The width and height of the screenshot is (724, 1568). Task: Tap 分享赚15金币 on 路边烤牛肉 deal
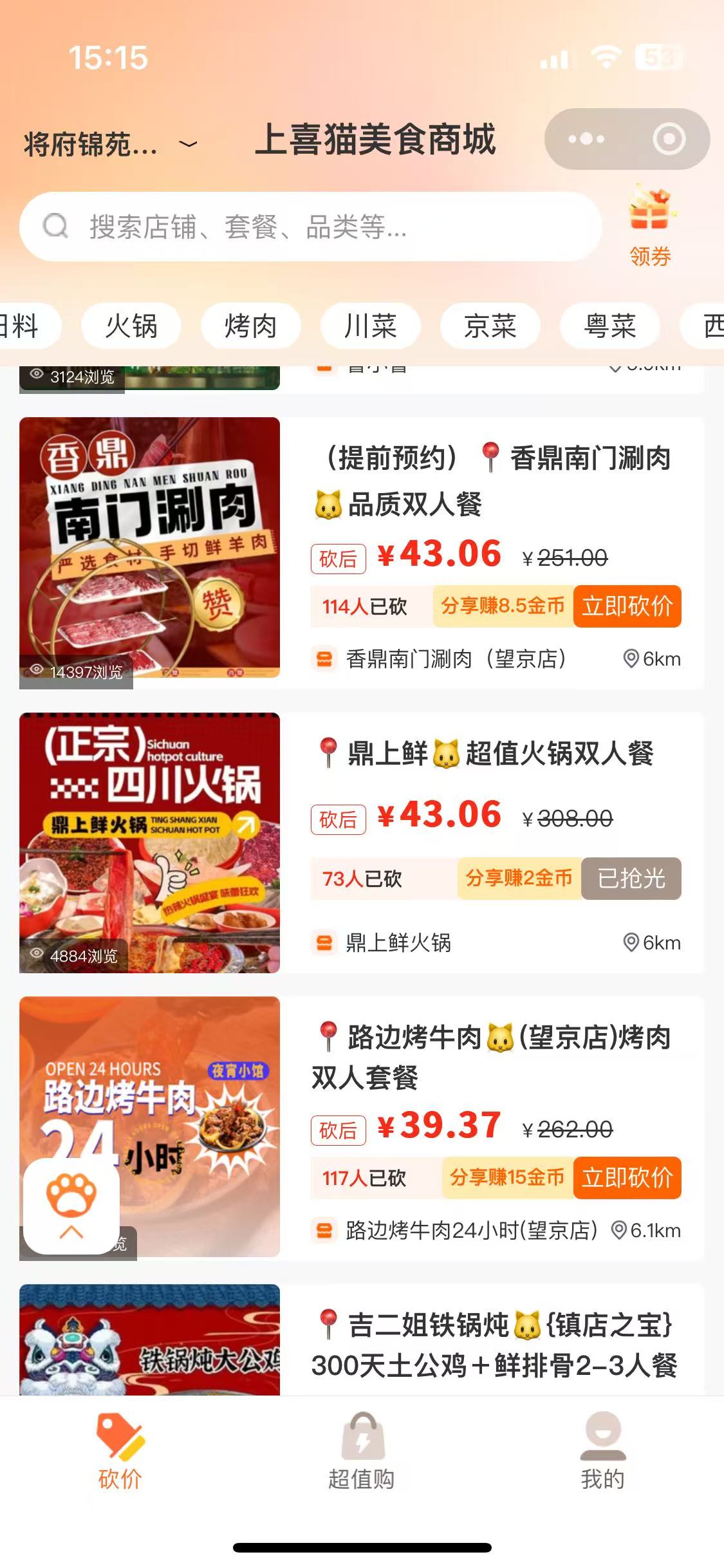pos(507,1177)
